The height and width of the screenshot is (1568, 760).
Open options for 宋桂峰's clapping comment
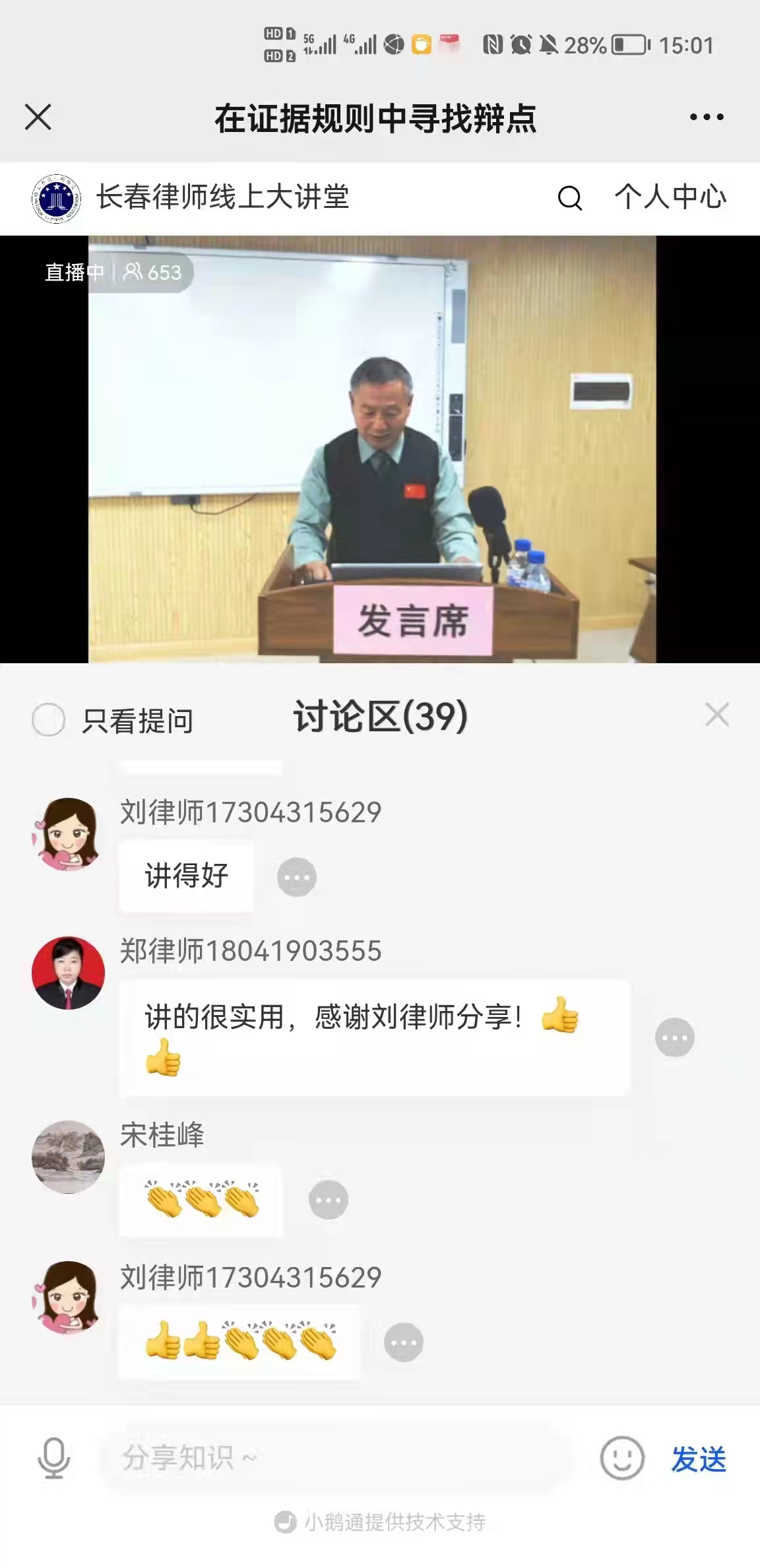tap(328, 1199)
